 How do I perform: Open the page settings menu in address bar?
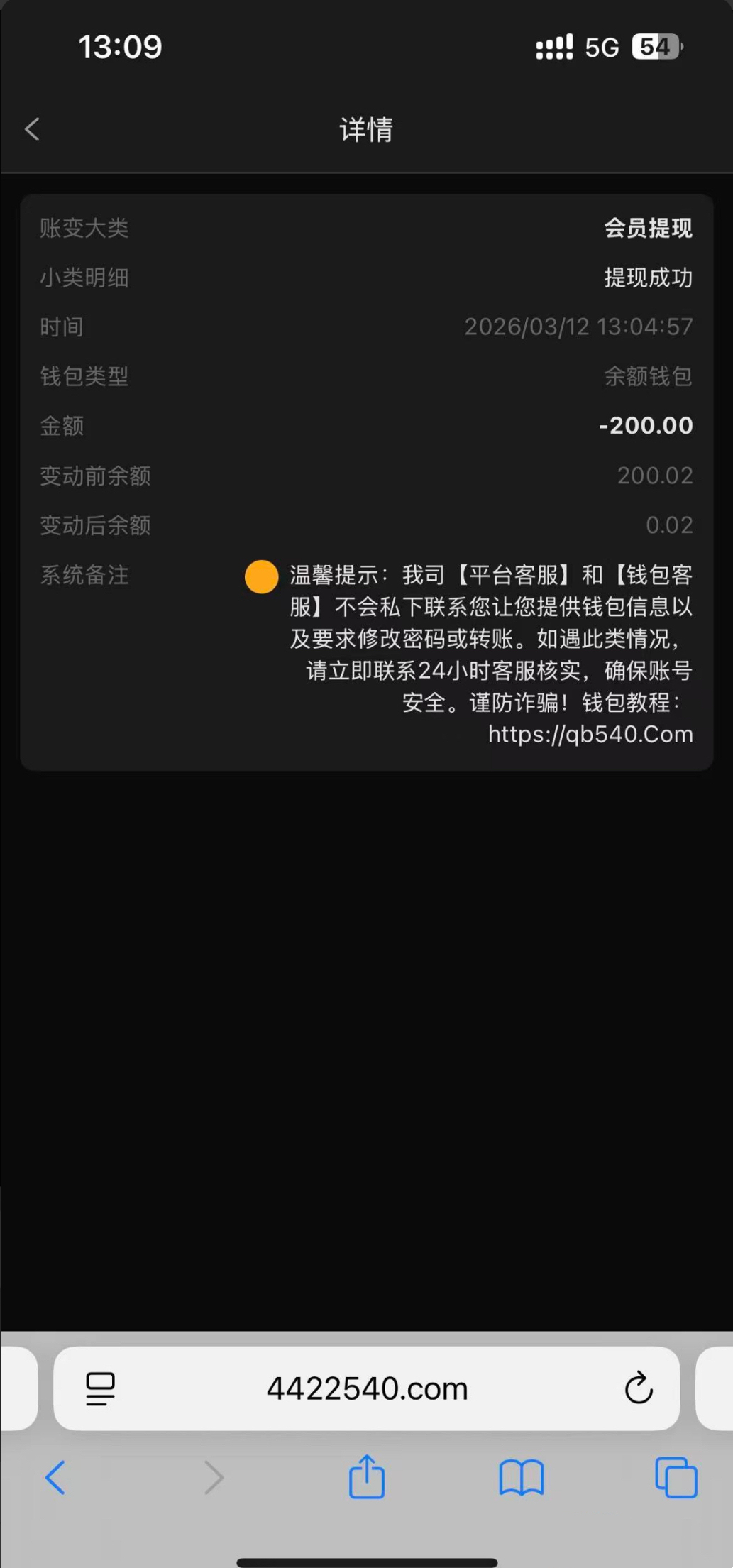tap(100, 1388)
